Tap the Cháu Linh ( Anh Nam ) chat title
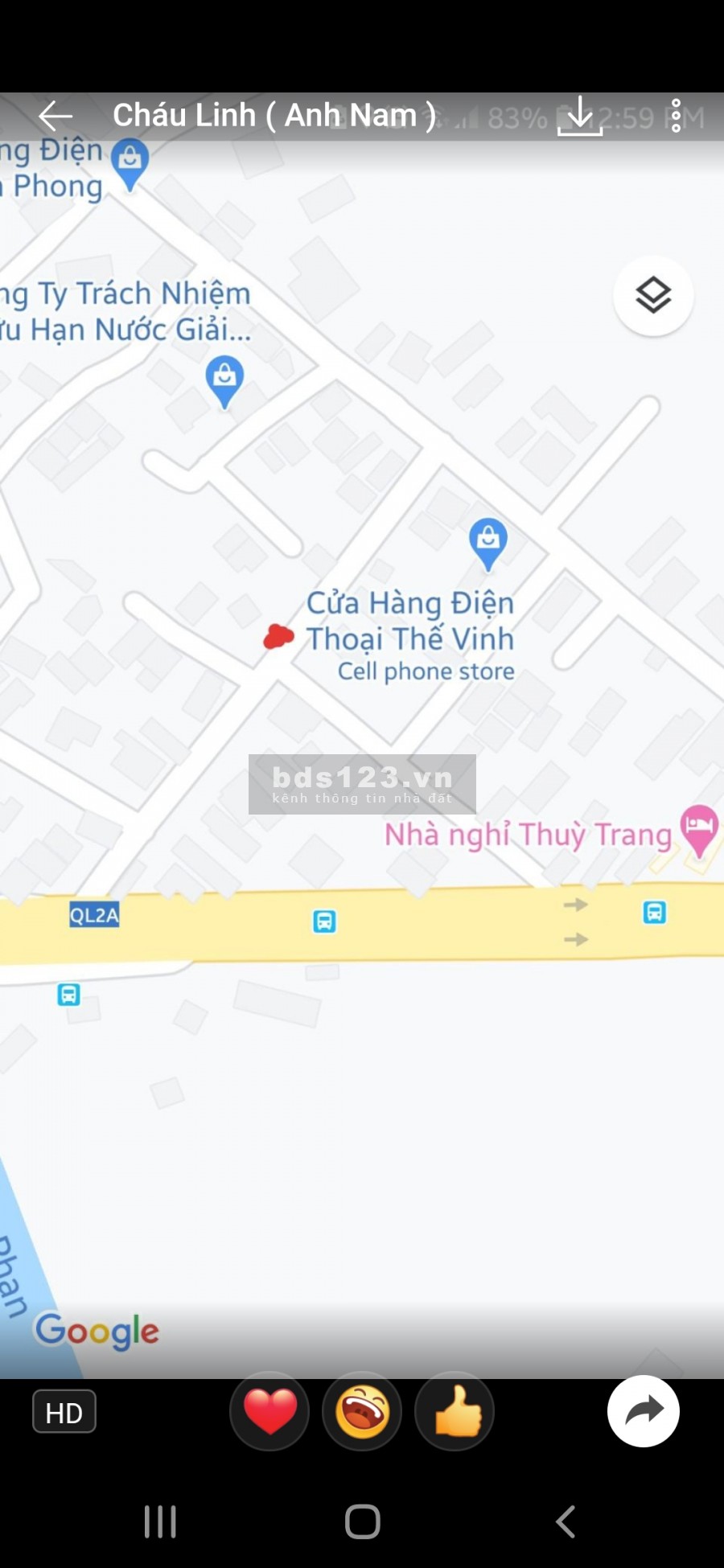724x1568 pixels. (x=274, y=114)
